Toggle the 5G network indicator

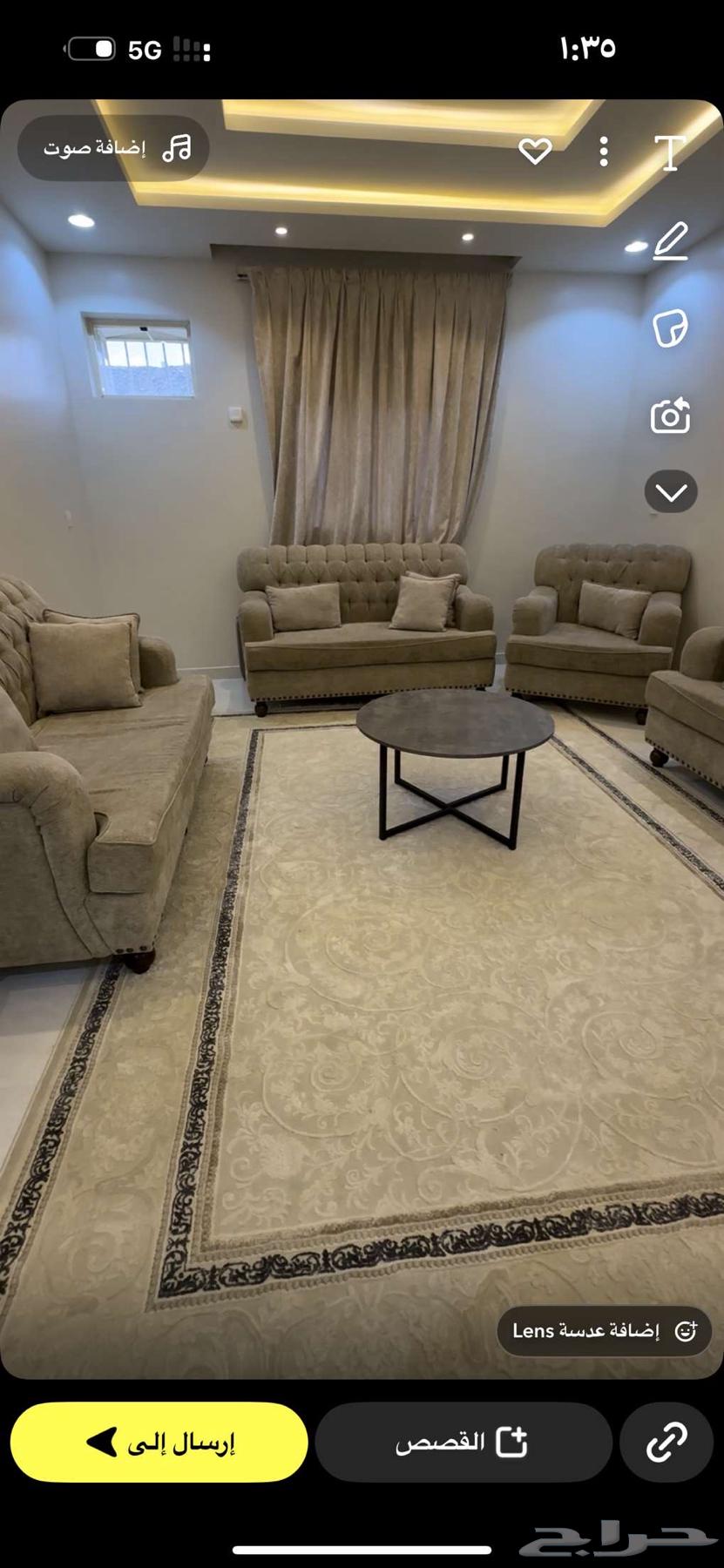point(144,50)
